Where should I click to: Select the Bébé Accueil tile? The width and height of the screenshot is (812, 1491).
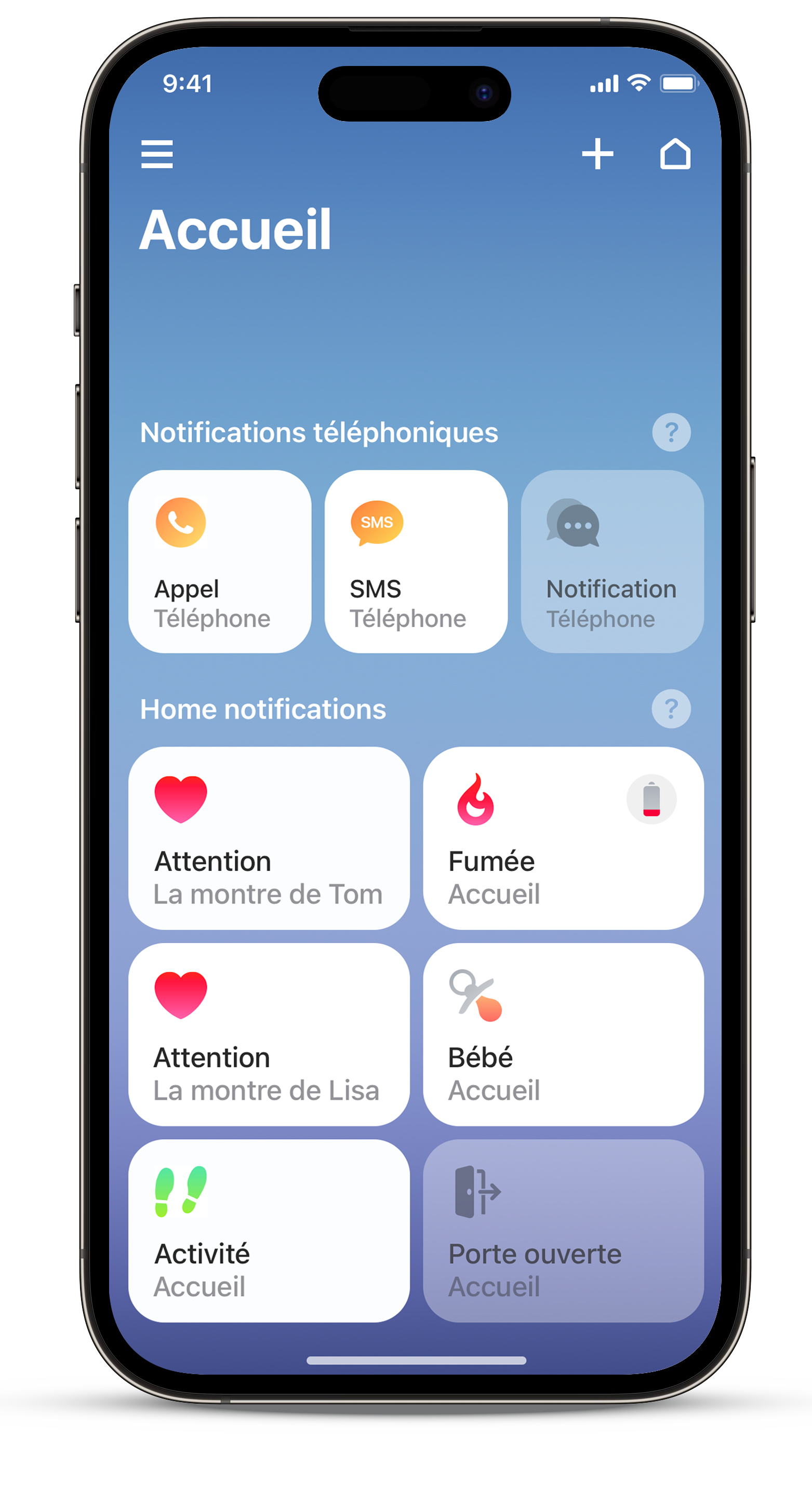pyautogui.click(x=563, y=1034)
